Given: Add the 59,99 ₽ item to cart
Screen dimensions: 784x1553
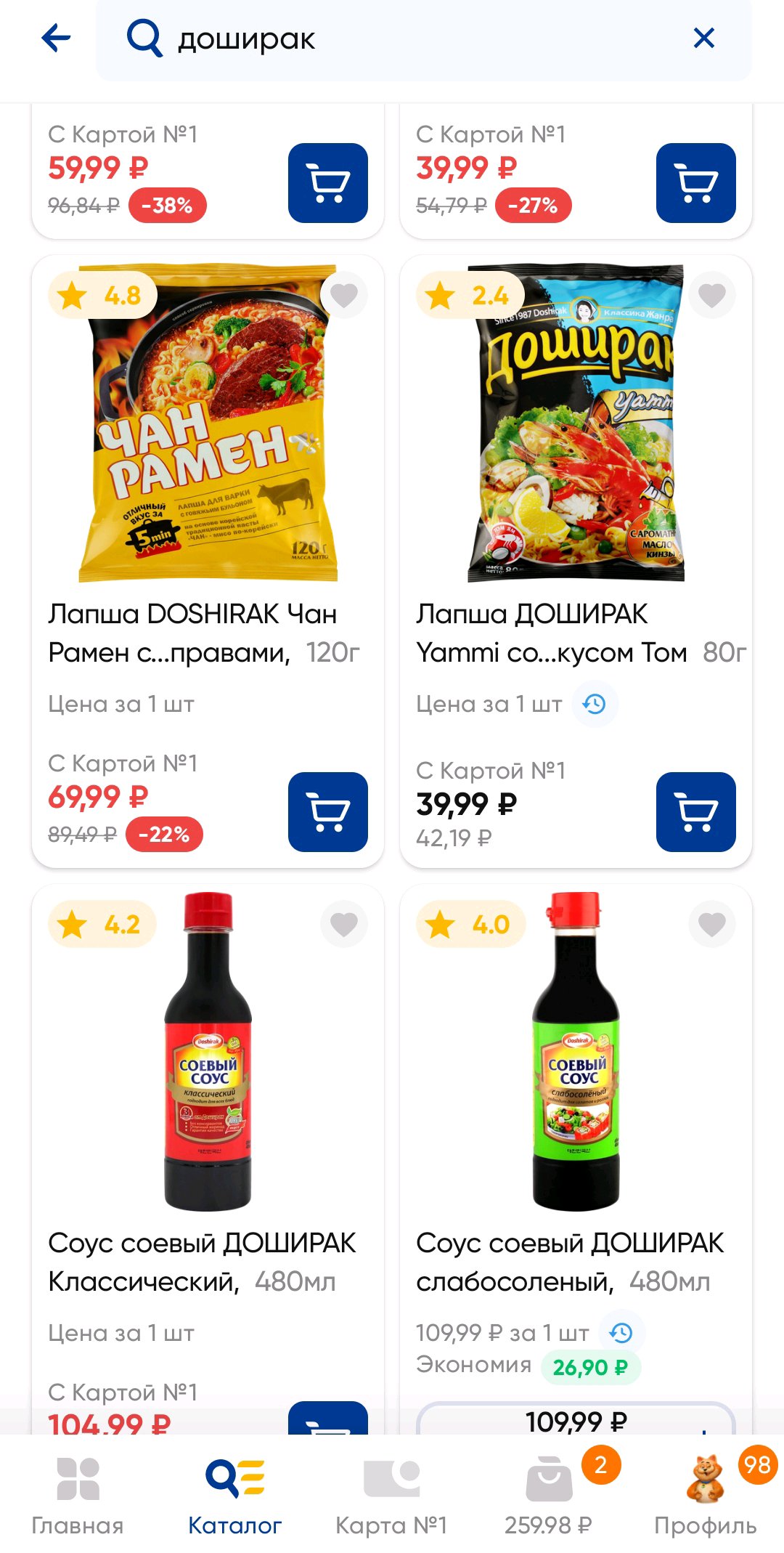Looking at the screenshot, I should coord(327,183).
